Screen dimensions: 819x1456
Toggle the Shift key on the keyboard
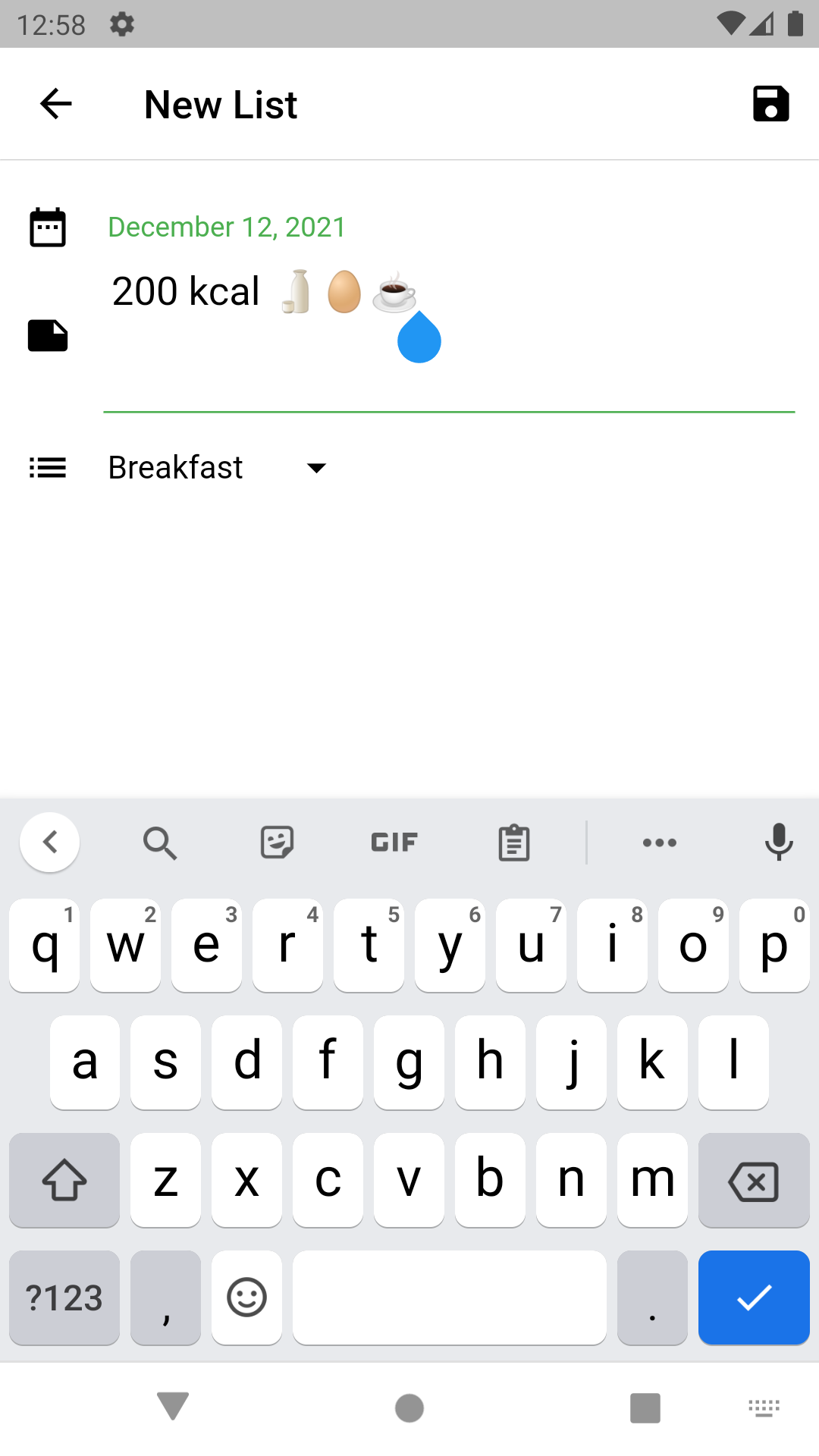click(x=64, y=1180)
